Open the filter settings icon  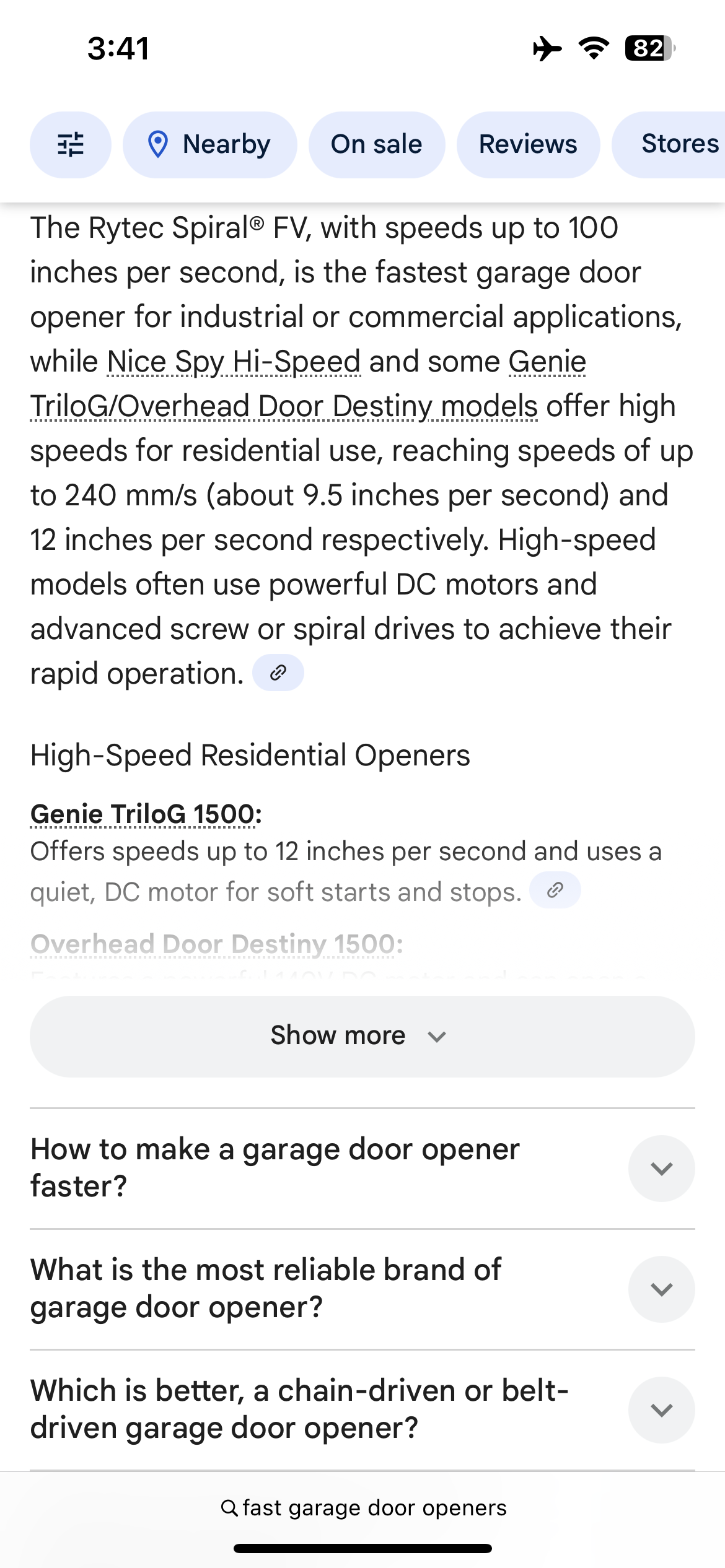click(x=71, y=145)
